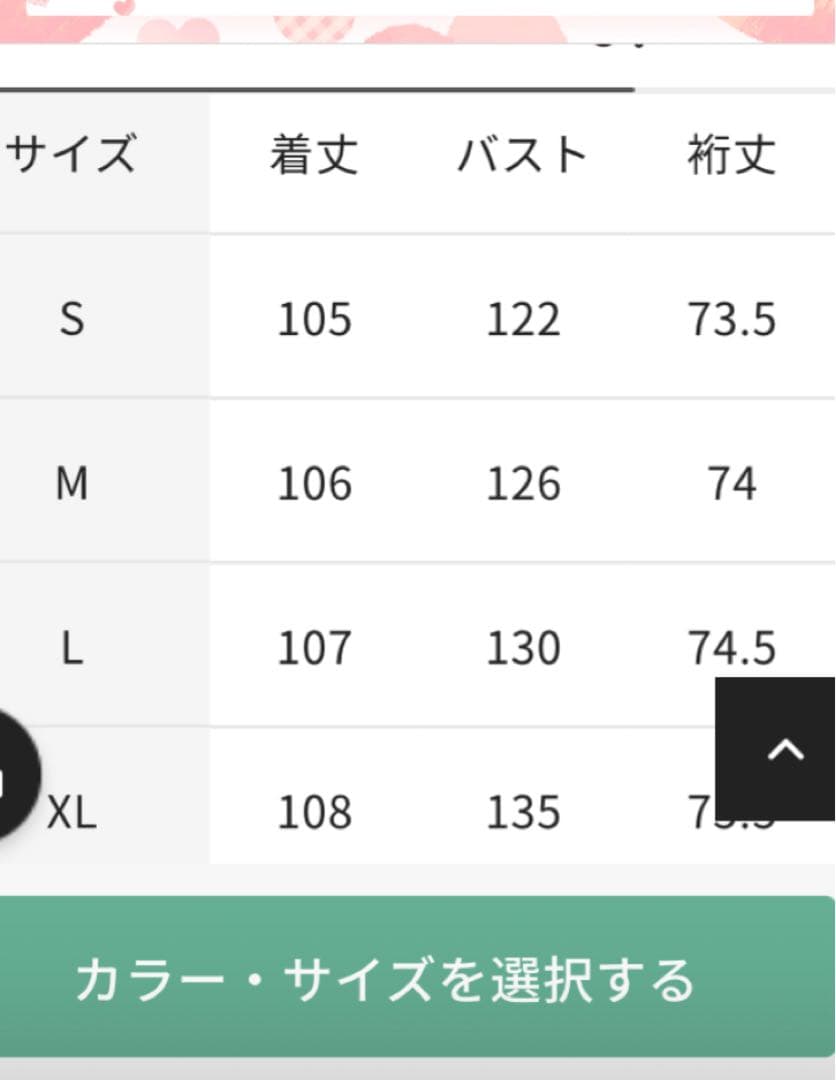836x1080 pixels.
Task: Tap the scroll-to-top arrow button
Action: click(775, 749)
